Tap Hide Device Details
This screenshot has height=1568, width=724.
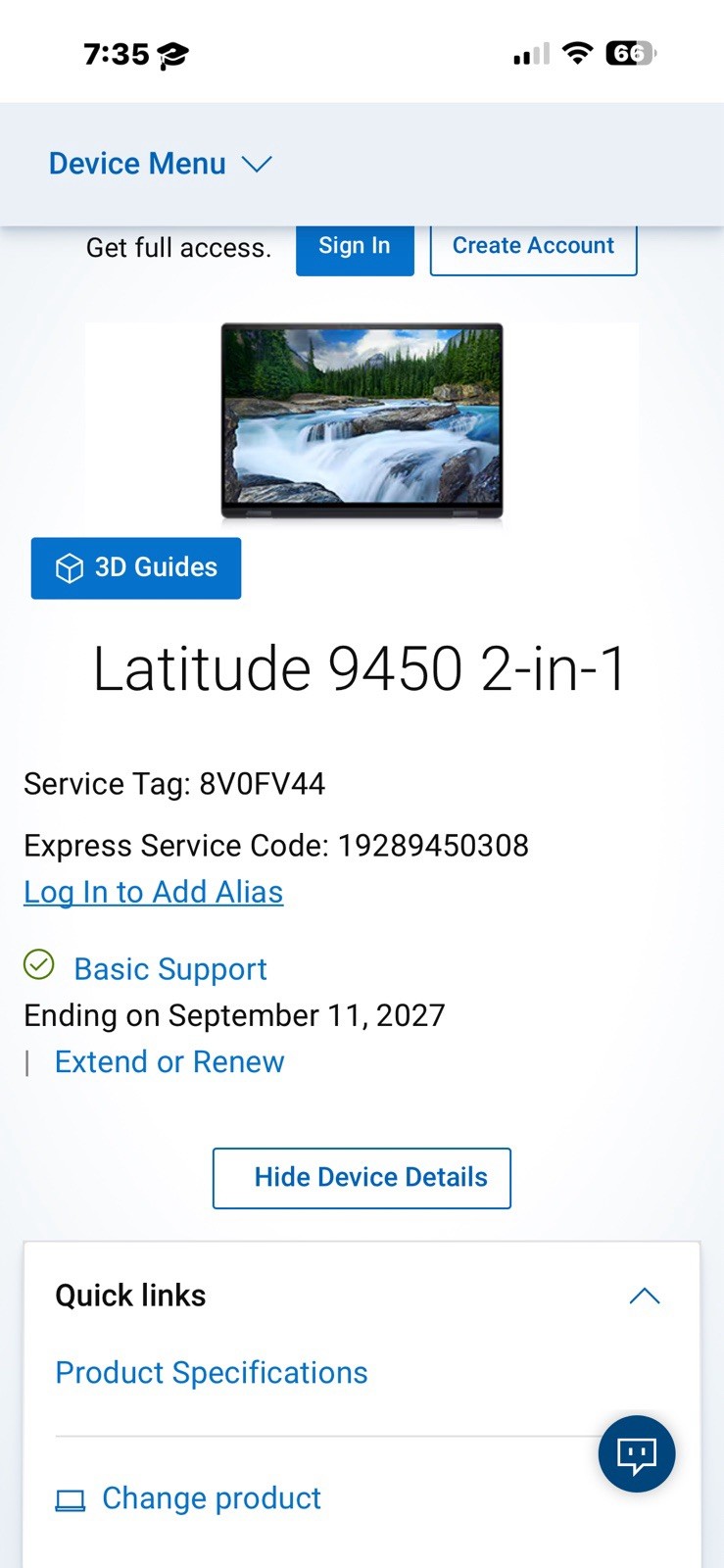click(362, 1178)
